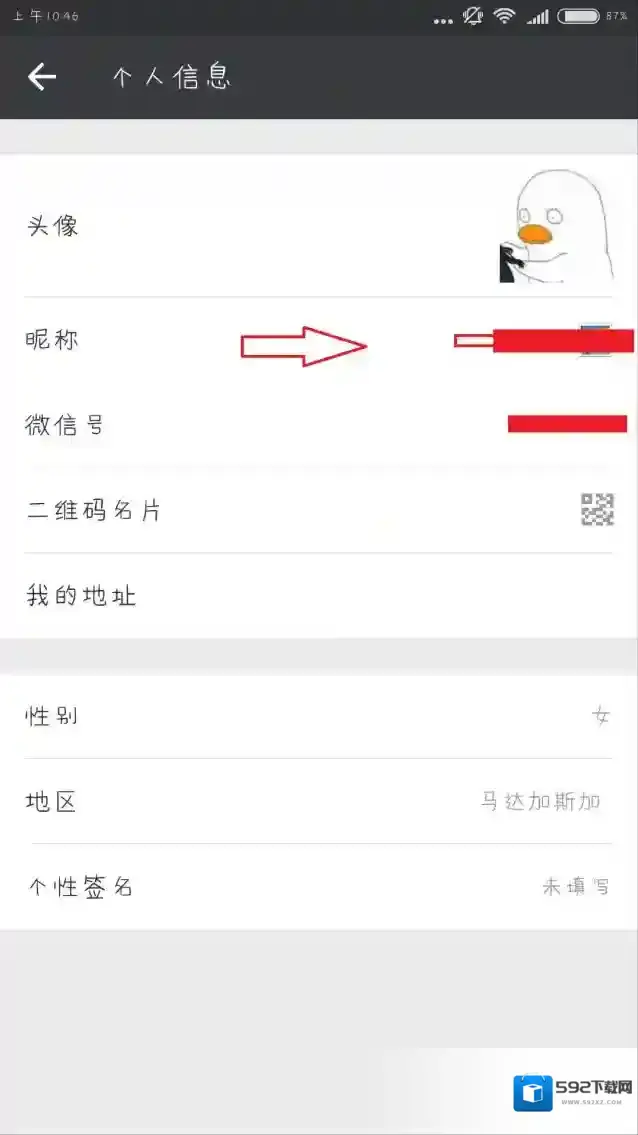Change the 性别 setting
Screen dimensions: 638x1135
tap(318, 717)
